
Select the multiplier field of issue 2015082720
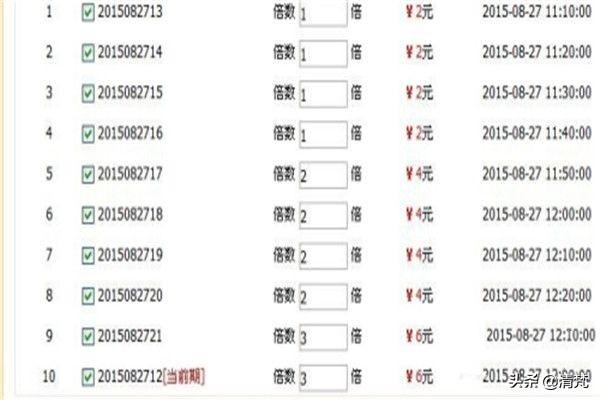pos(321,297)
